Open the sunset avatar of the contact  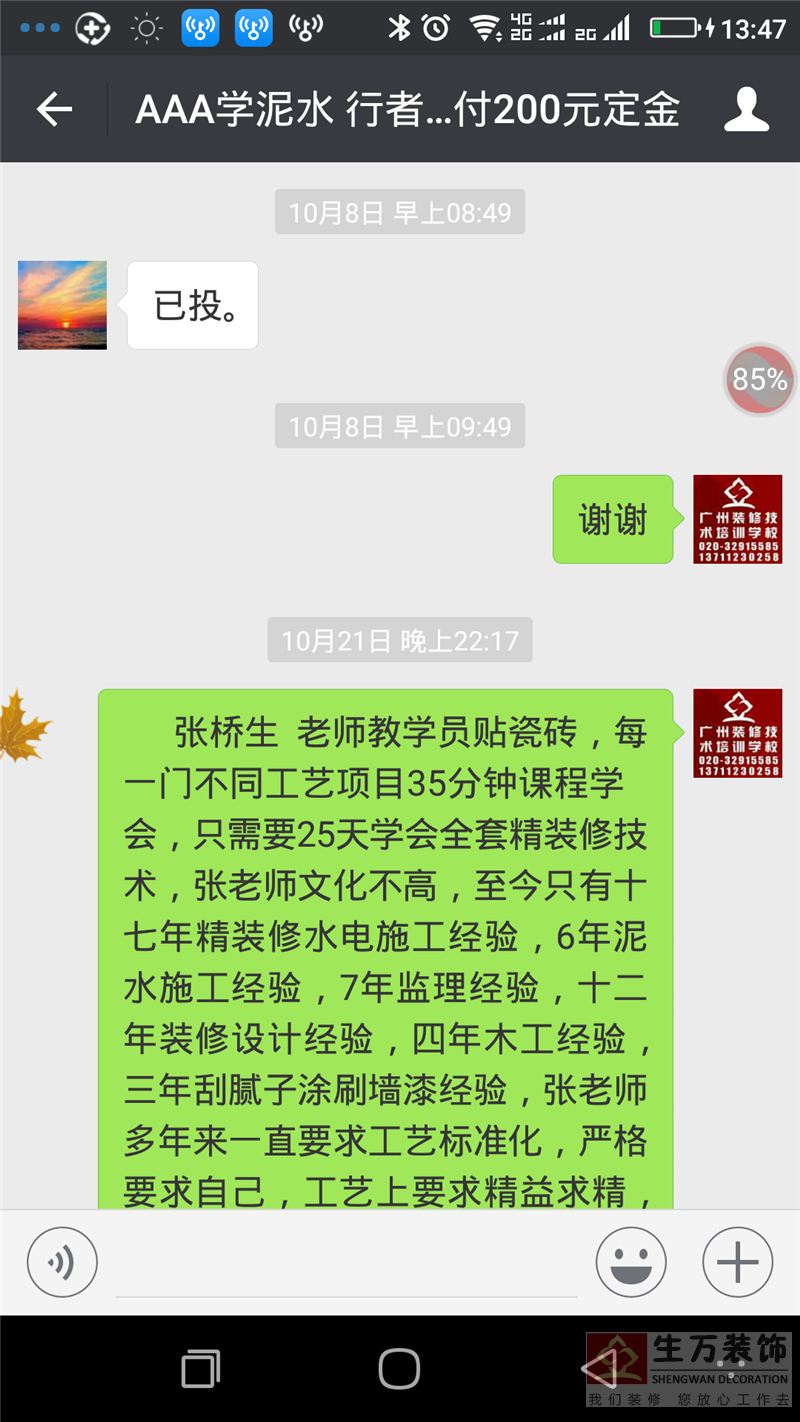[62, 305]
